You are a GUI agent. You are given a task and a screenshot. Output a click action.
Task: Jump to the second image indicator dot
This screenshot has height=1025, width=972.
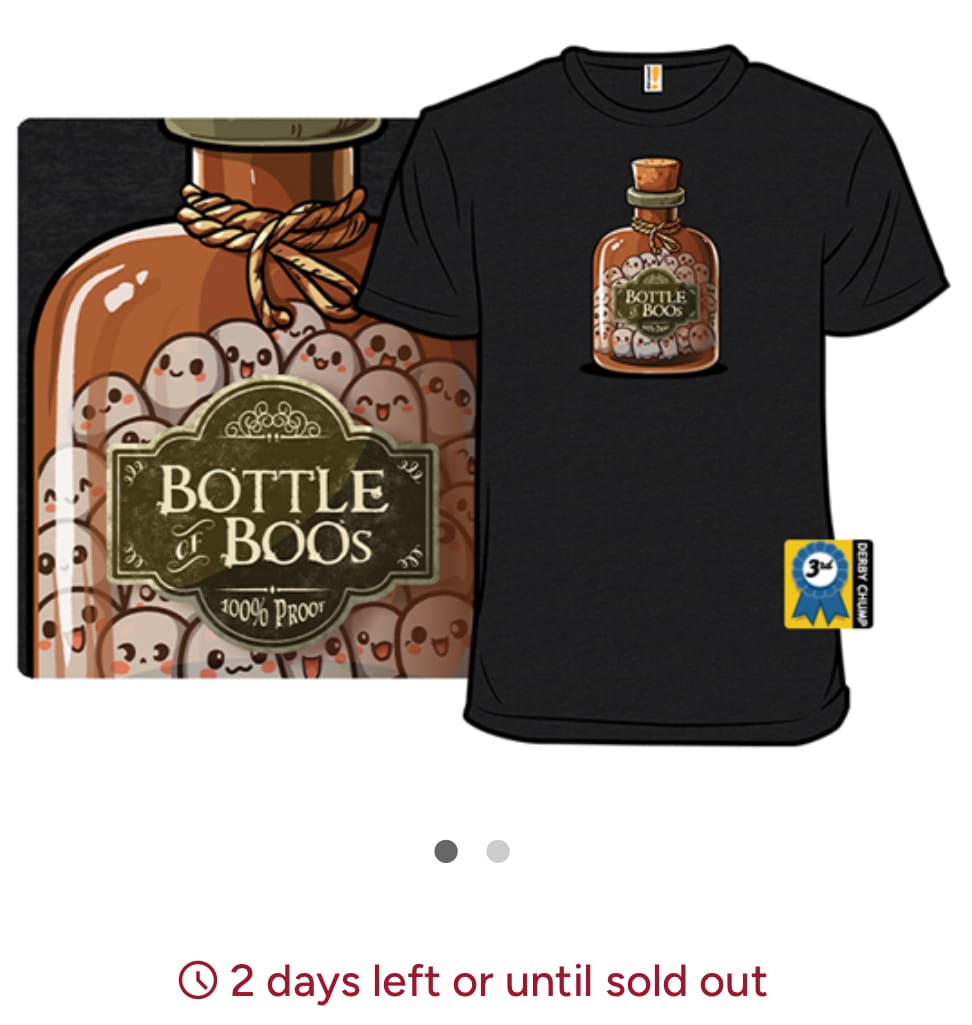pos(498,852)
